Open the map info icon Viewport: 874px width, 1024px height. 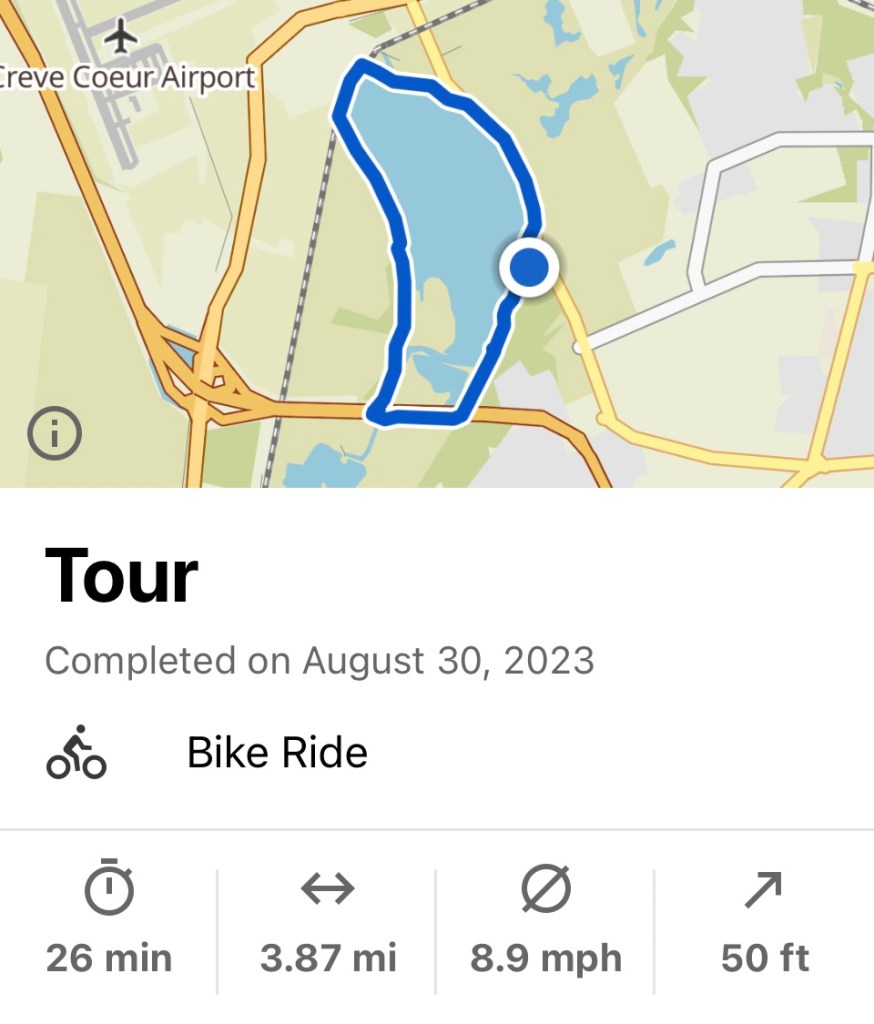click(54, 433)
